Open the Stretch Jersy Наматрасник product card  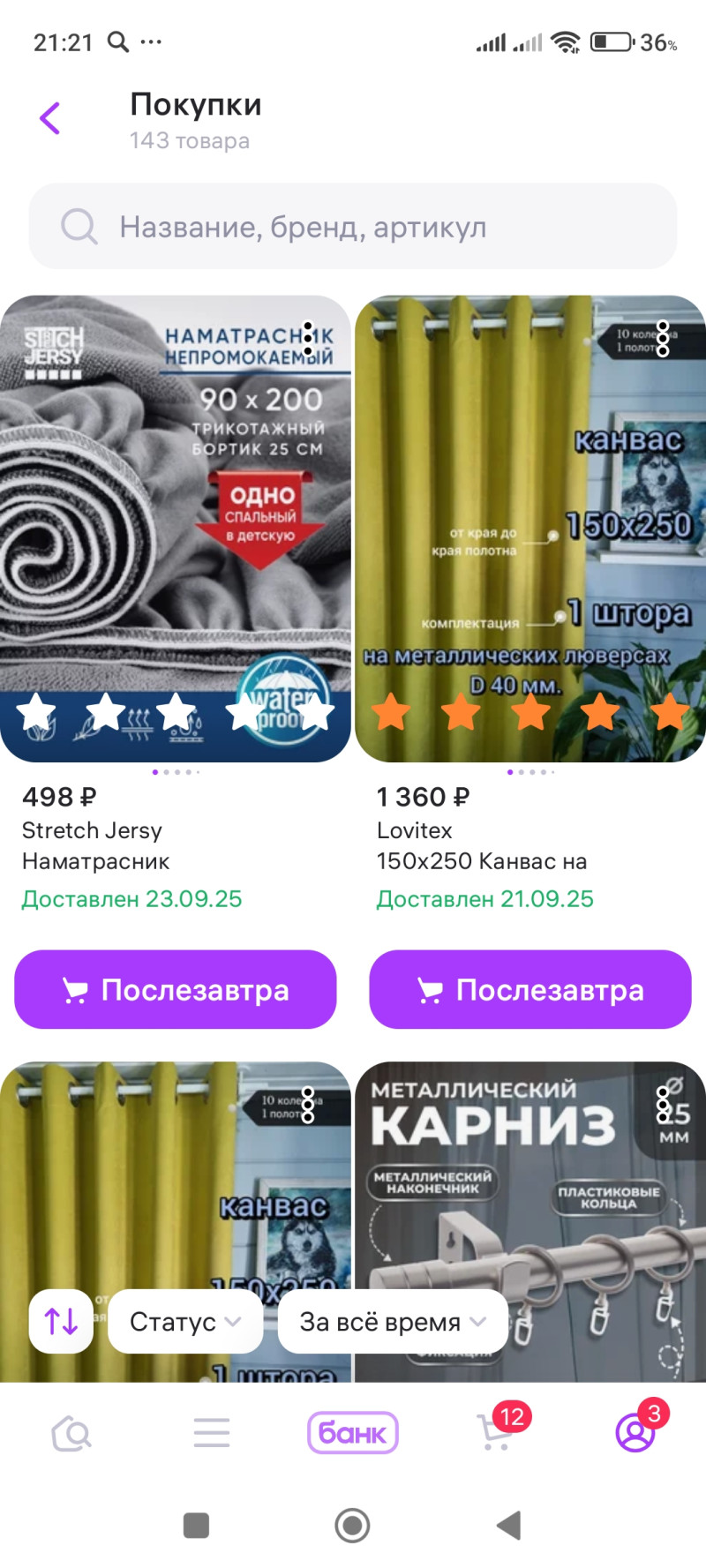(176, 529)
